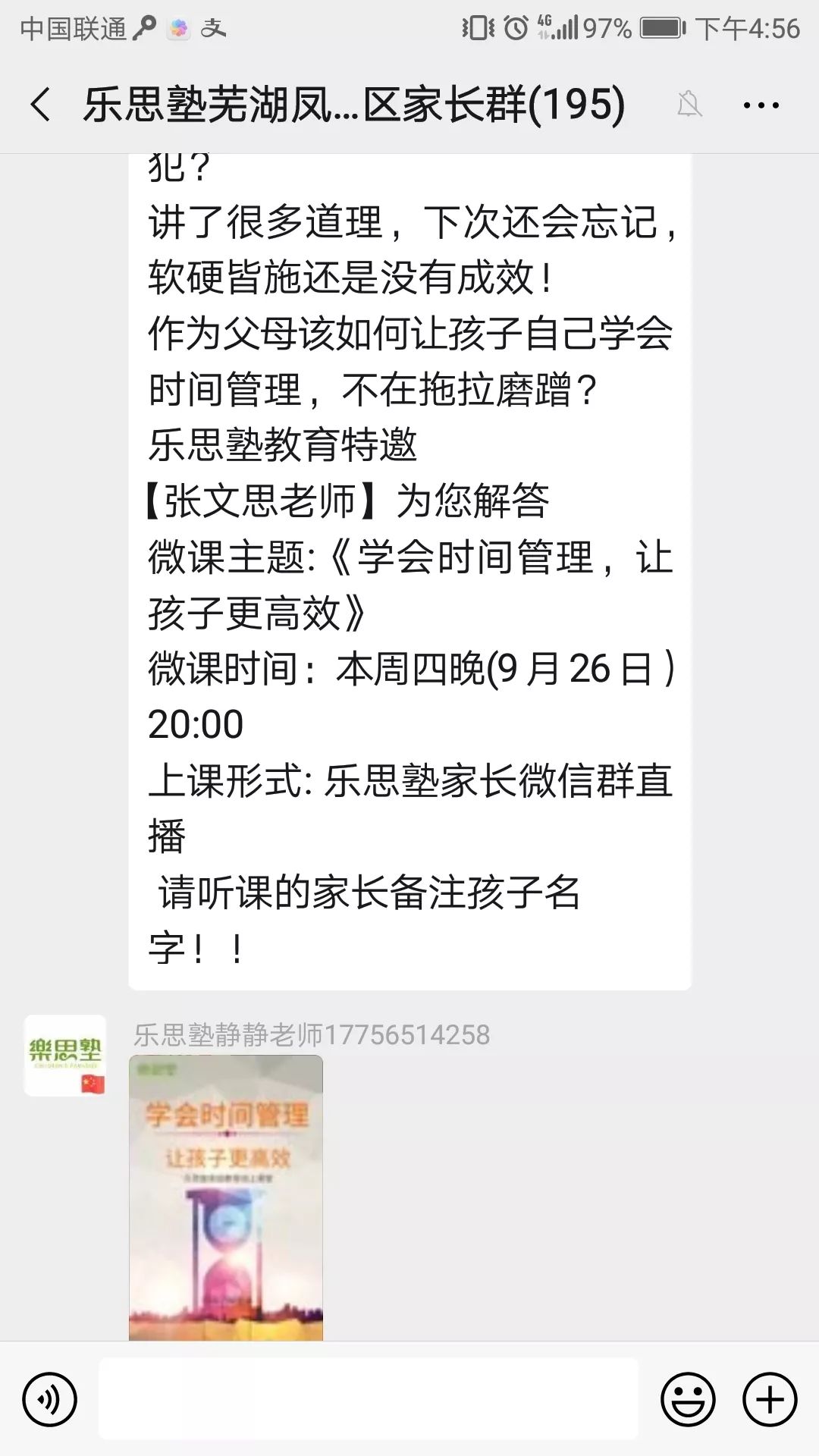Screen dimensions: 819x1456
Task: Open the group chat's three-dot menu
Action: coord(761,105)
